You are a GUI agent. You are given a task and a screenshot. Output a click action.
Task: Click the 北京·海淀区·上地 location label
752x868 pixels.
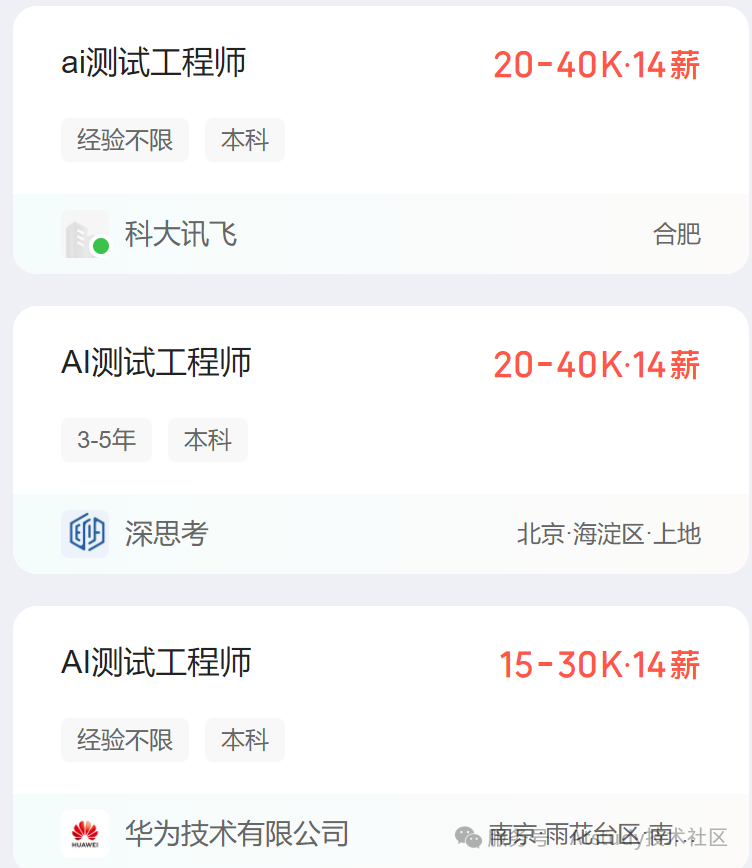click(607, 534)
